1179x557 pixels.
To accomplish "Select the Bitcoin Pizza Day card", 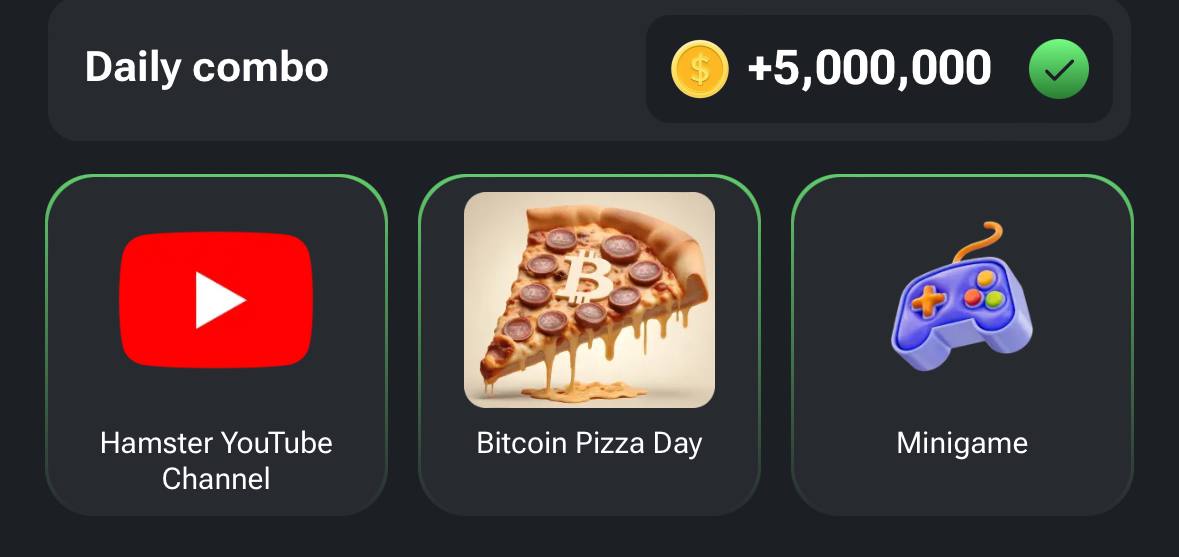I will click(589, 345).
